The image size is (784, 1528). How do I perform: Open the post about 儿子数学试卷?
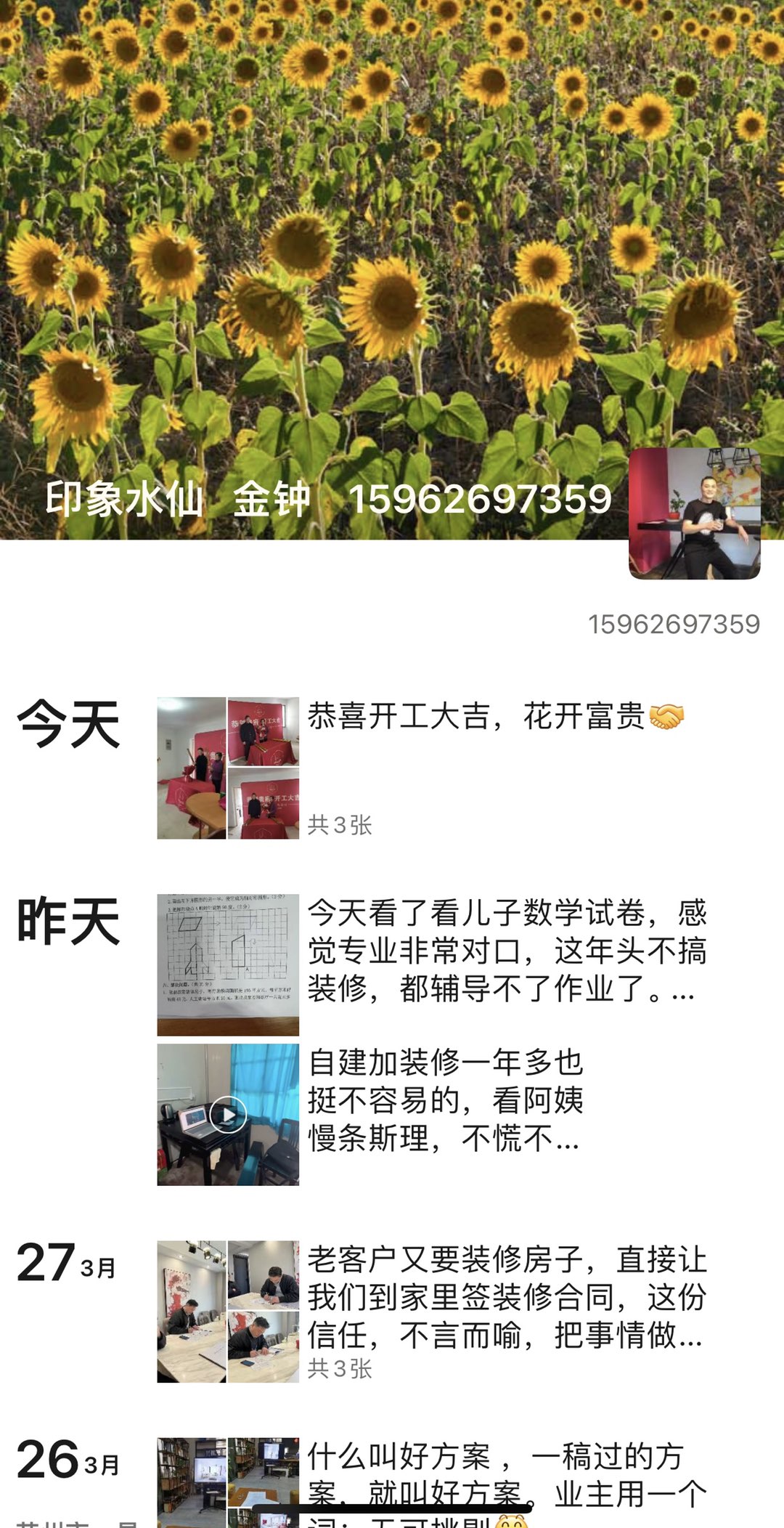tap(507, 950)
